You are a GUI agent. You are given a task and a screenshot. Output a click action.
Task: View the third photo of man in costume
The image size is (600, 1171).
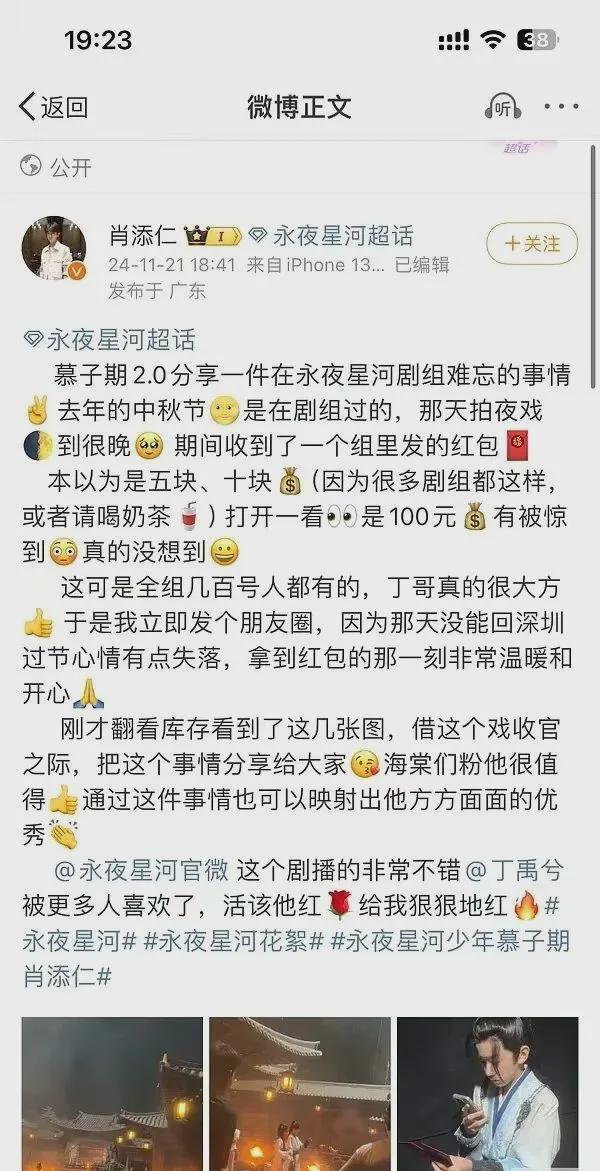tap(487, 1093)
